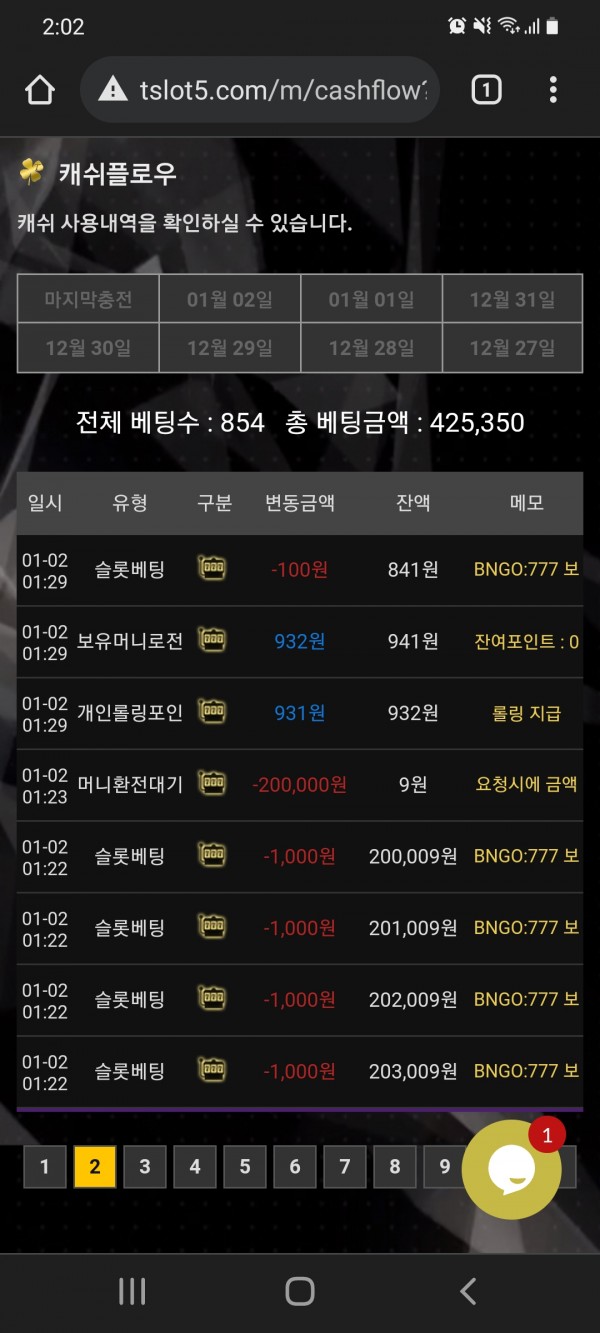The width and height of the screenshot is (600, 1333).
Task: Show cash history for 12월 29일
Action: coord(230,349)
